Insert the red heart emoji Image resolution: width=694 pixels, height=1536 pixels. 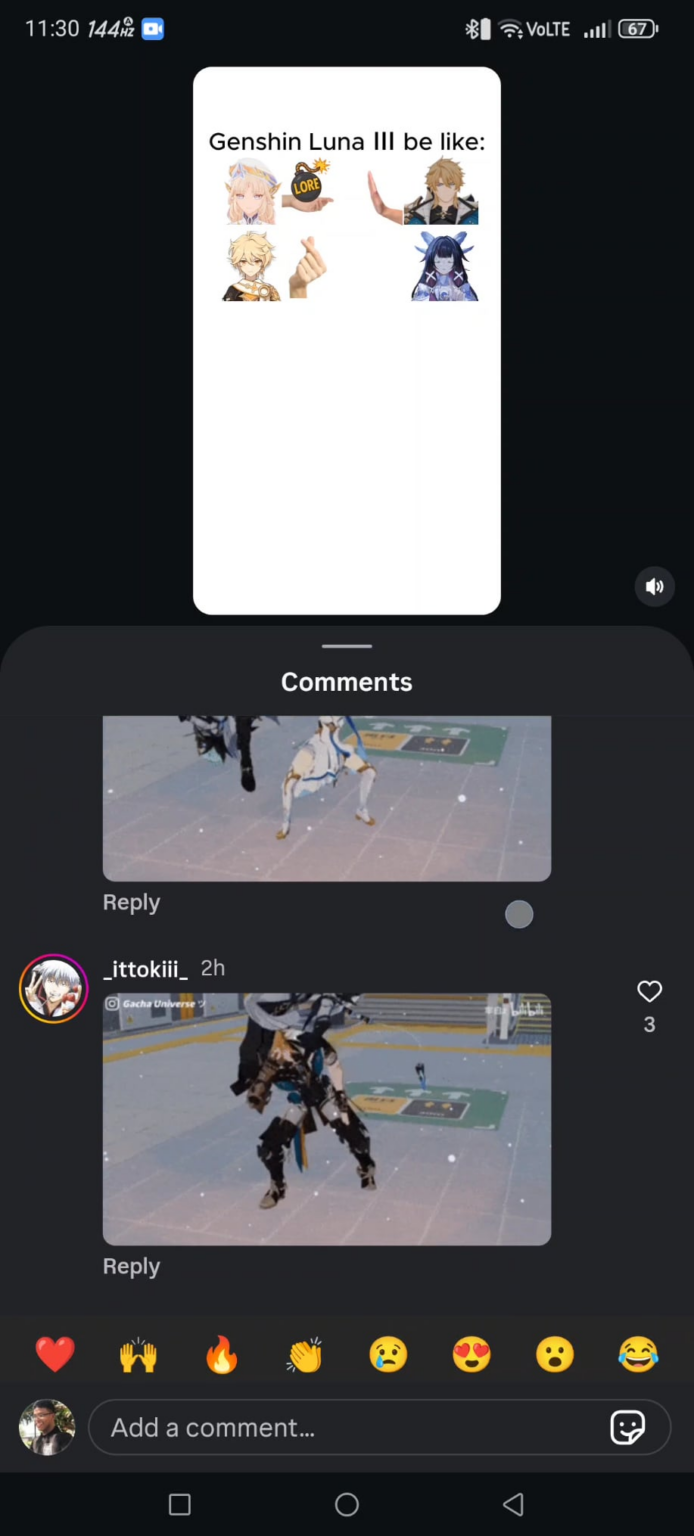coord(55,1355)
